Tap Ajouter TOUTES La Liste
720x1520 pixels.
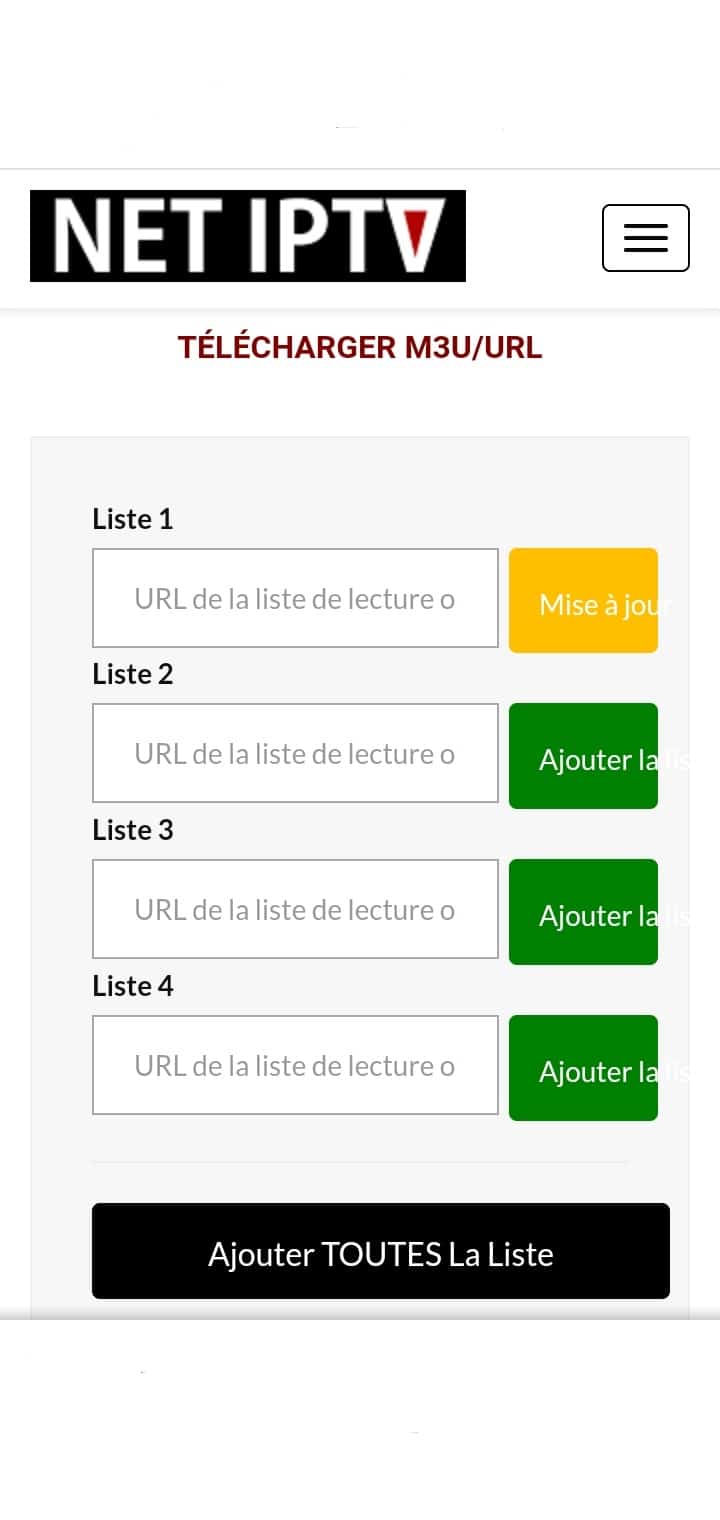[x=380, y=1251]
